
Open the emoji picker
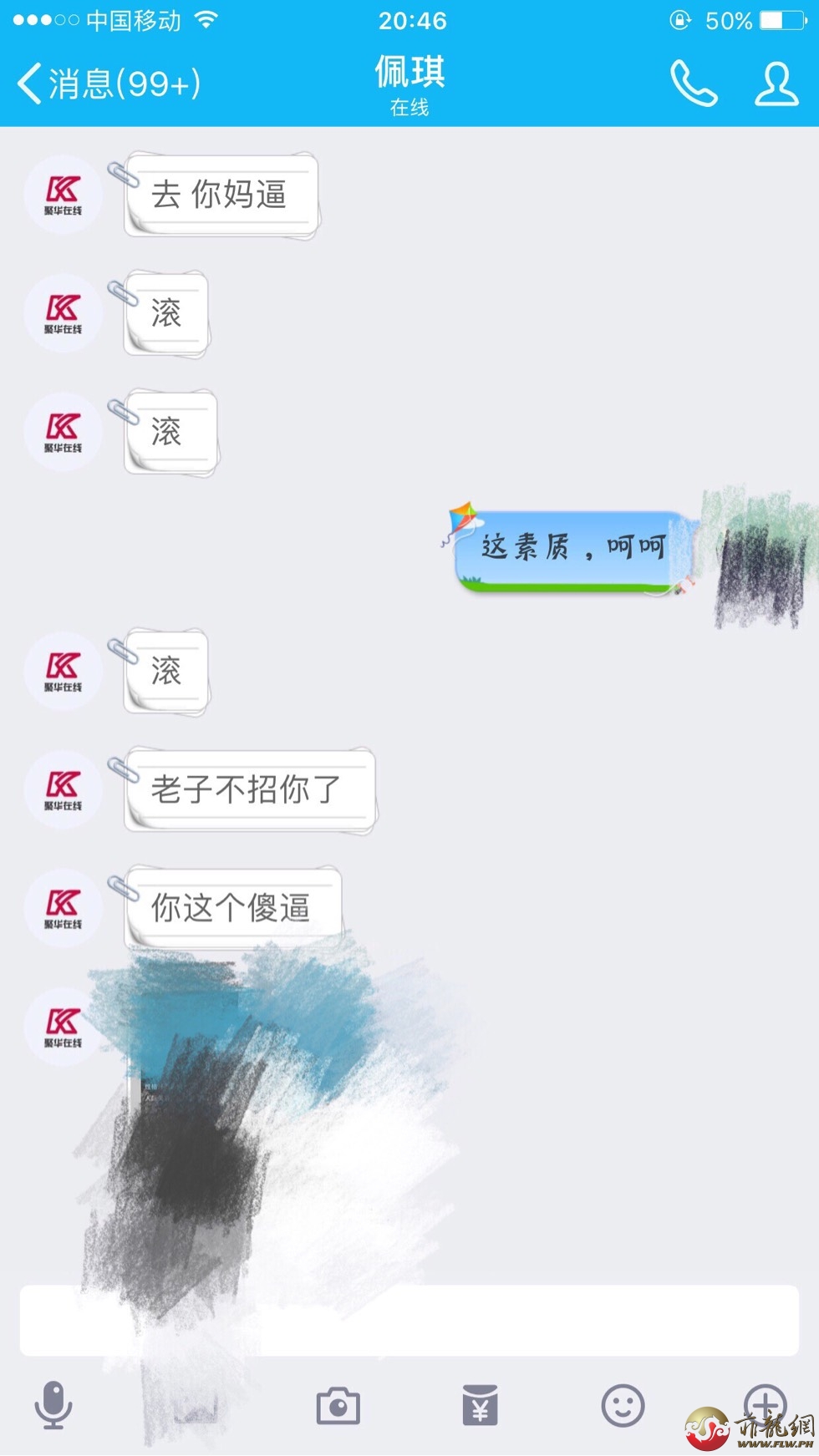click(623, 1406)
